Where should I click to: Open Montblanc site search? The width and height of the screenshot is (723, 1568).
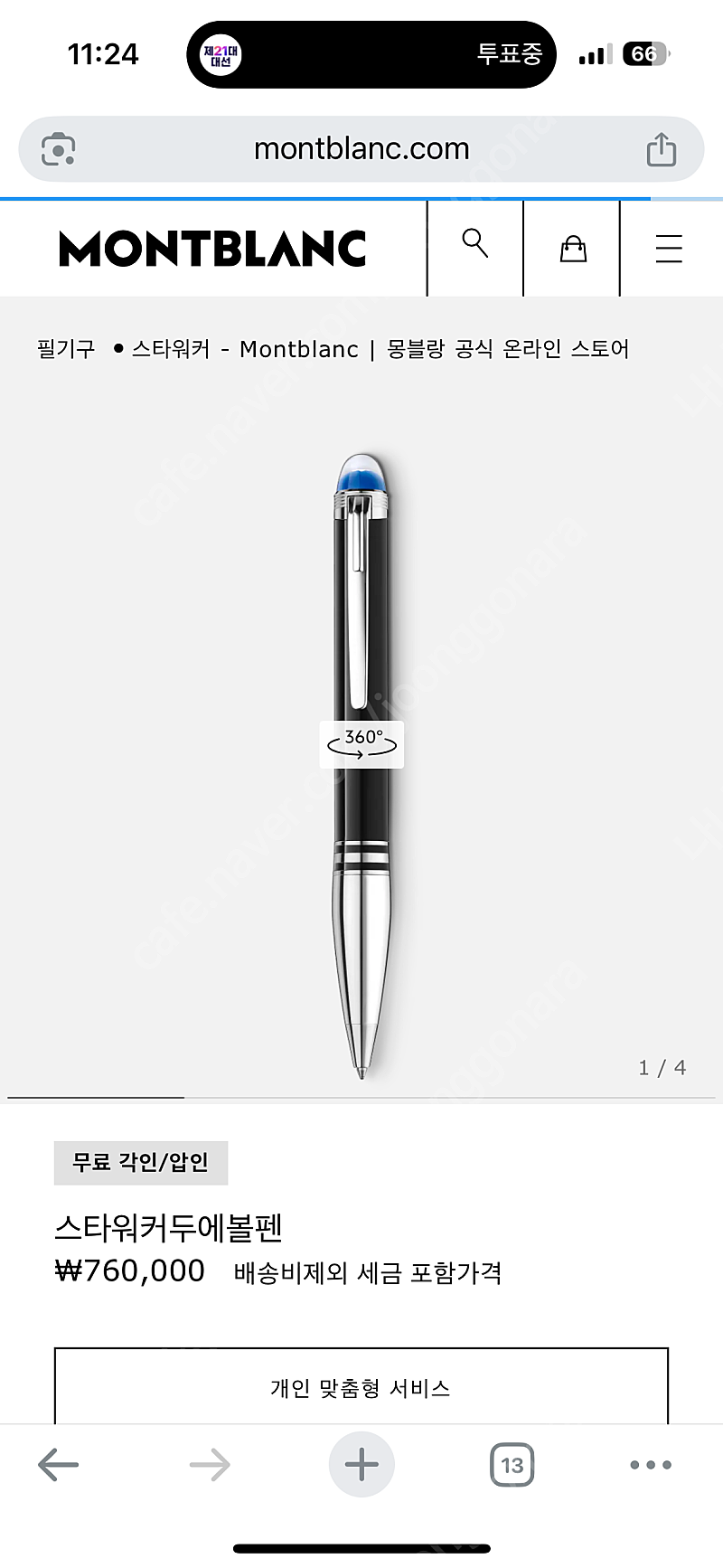click(475, 248)
